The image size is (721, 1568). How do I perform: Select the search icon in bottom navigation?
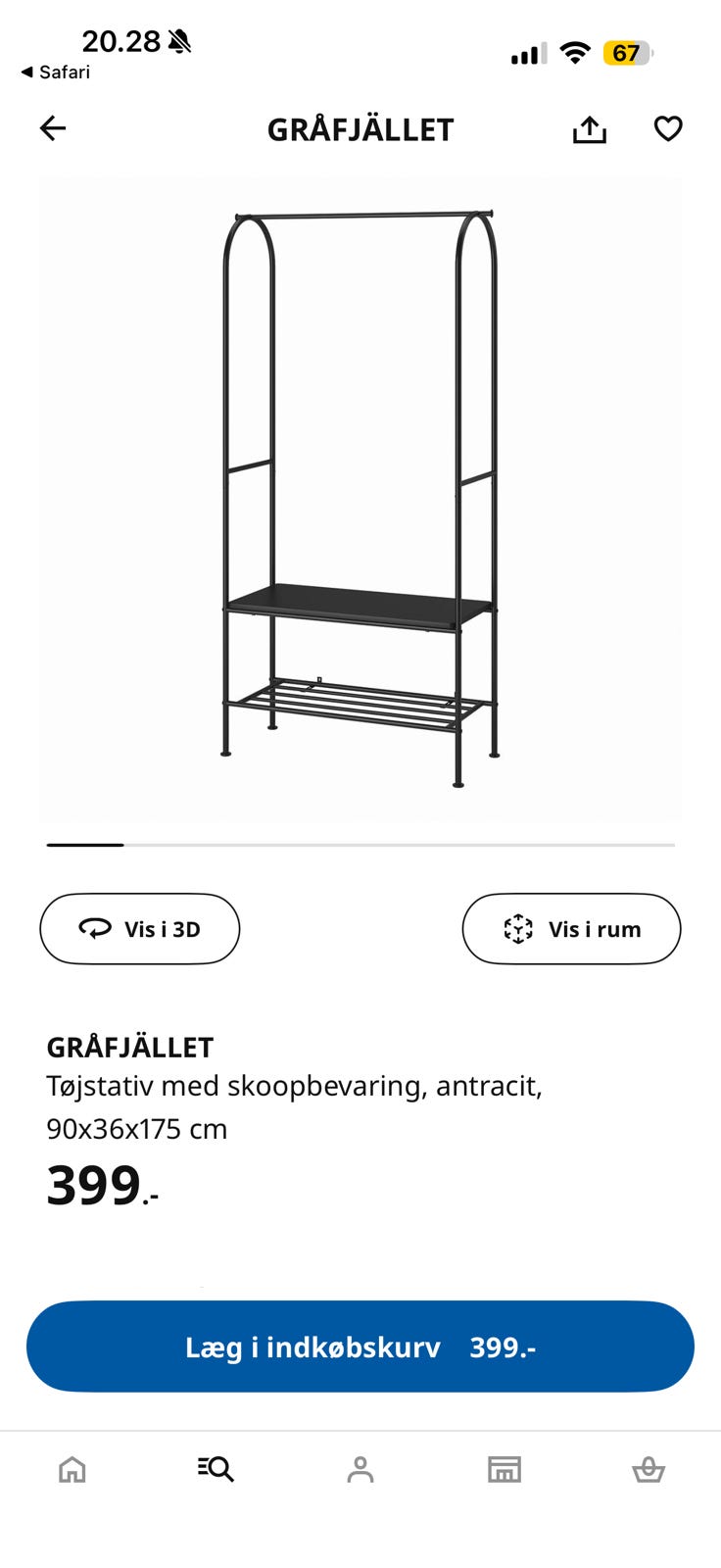pos(215,1467)
